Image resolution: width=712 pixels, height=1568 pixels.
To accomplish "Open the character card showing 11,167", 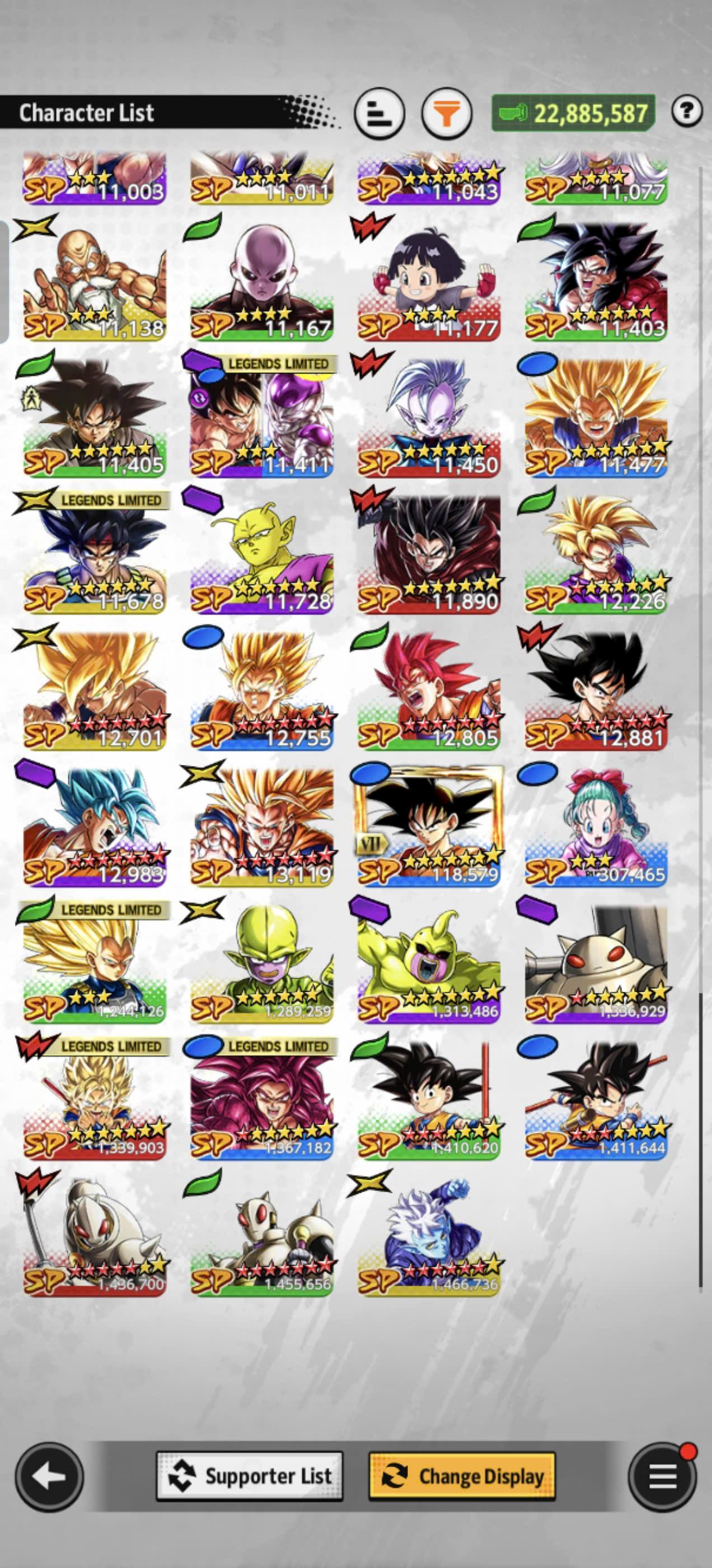I will [261, 281].
